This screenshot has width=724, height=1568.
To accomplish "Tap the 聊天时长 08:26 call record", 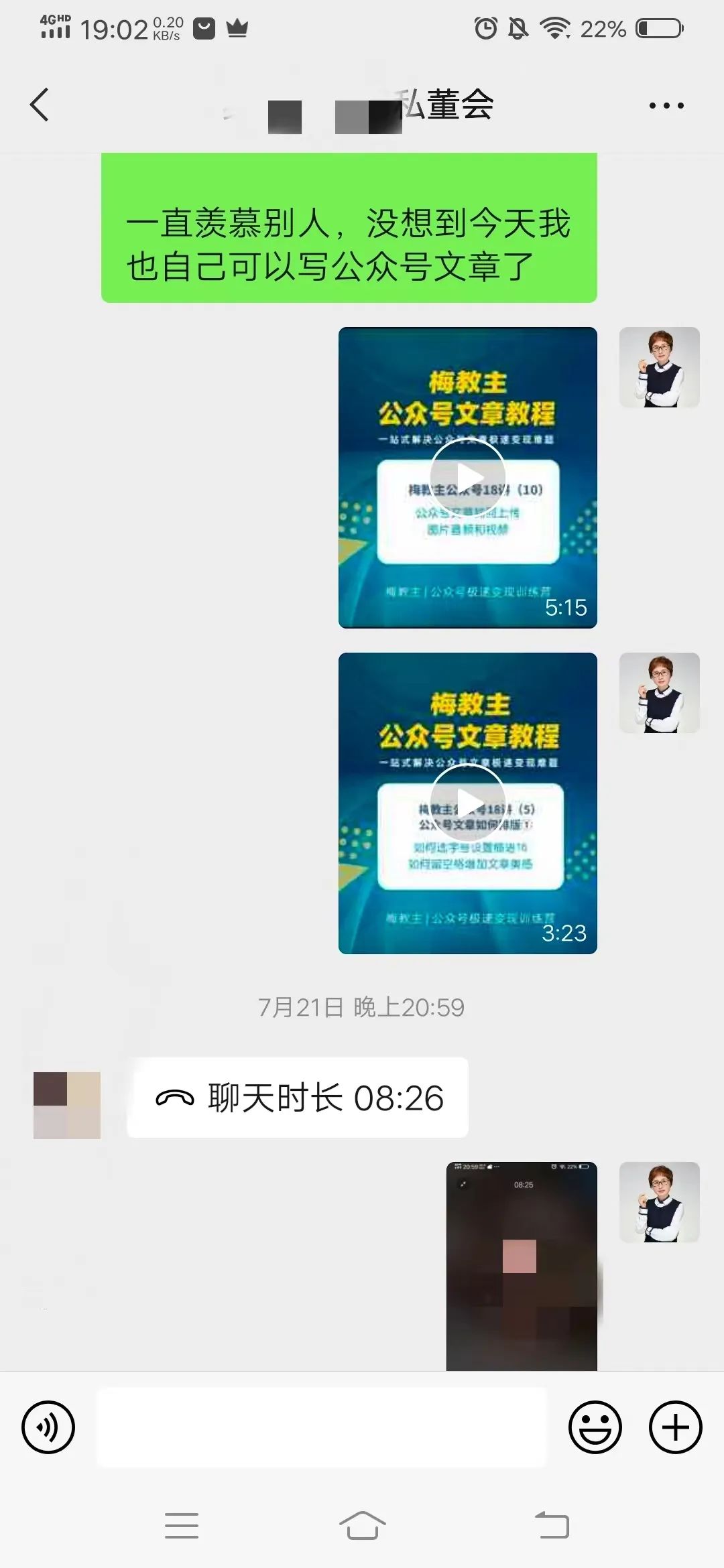I will (298, 1098).
